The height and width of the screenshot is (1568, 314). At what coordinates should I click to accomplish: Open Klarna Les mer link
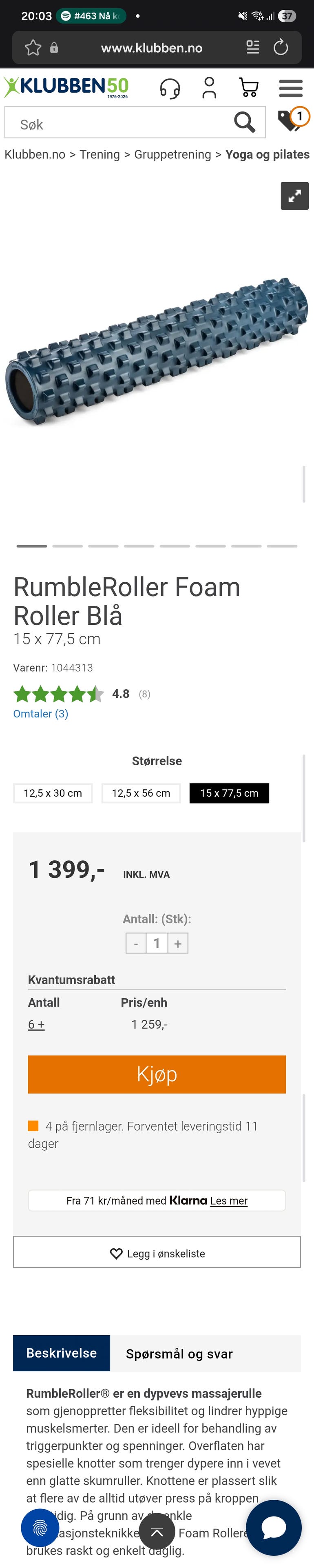228,1201
